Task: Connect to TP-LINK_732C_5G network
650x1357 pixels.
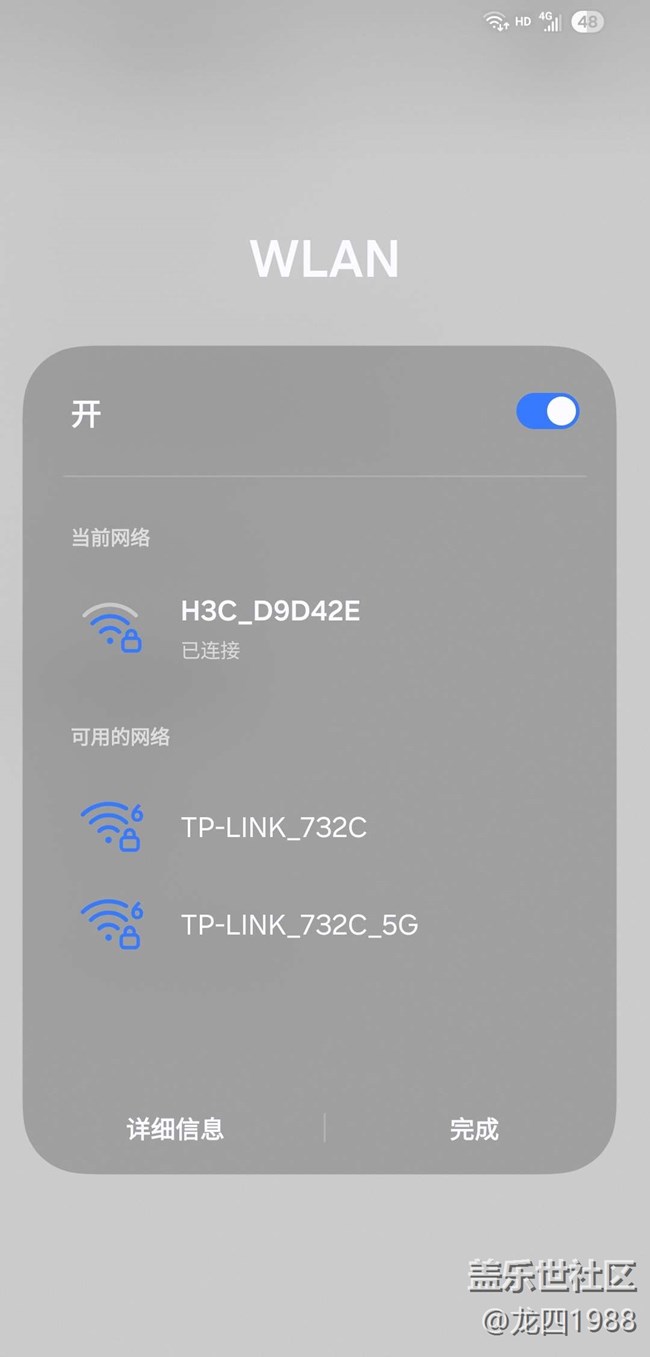Action: click(x=298, y=925)
